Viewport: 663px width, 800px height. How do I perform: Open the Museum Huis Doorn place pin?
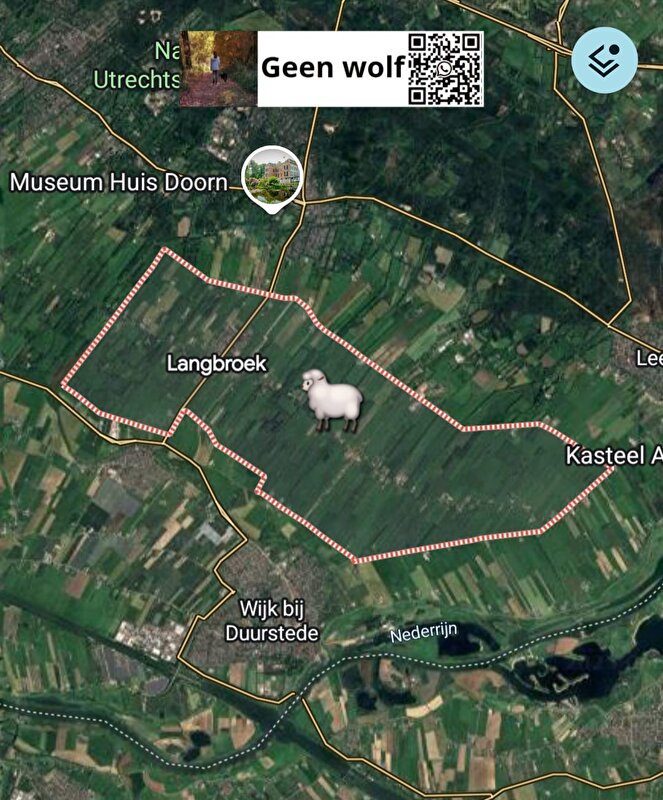point(273,177)
